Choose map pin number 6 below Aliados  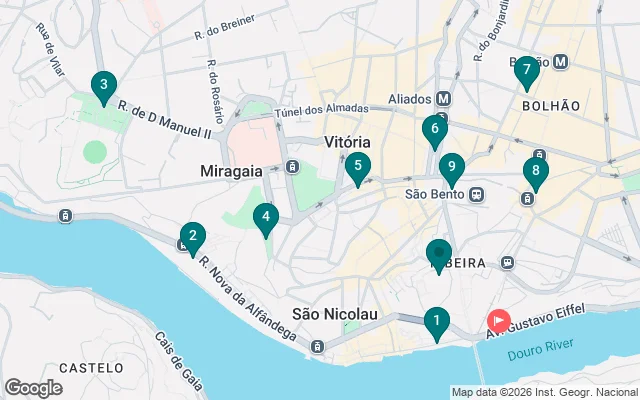pos(434,129)
